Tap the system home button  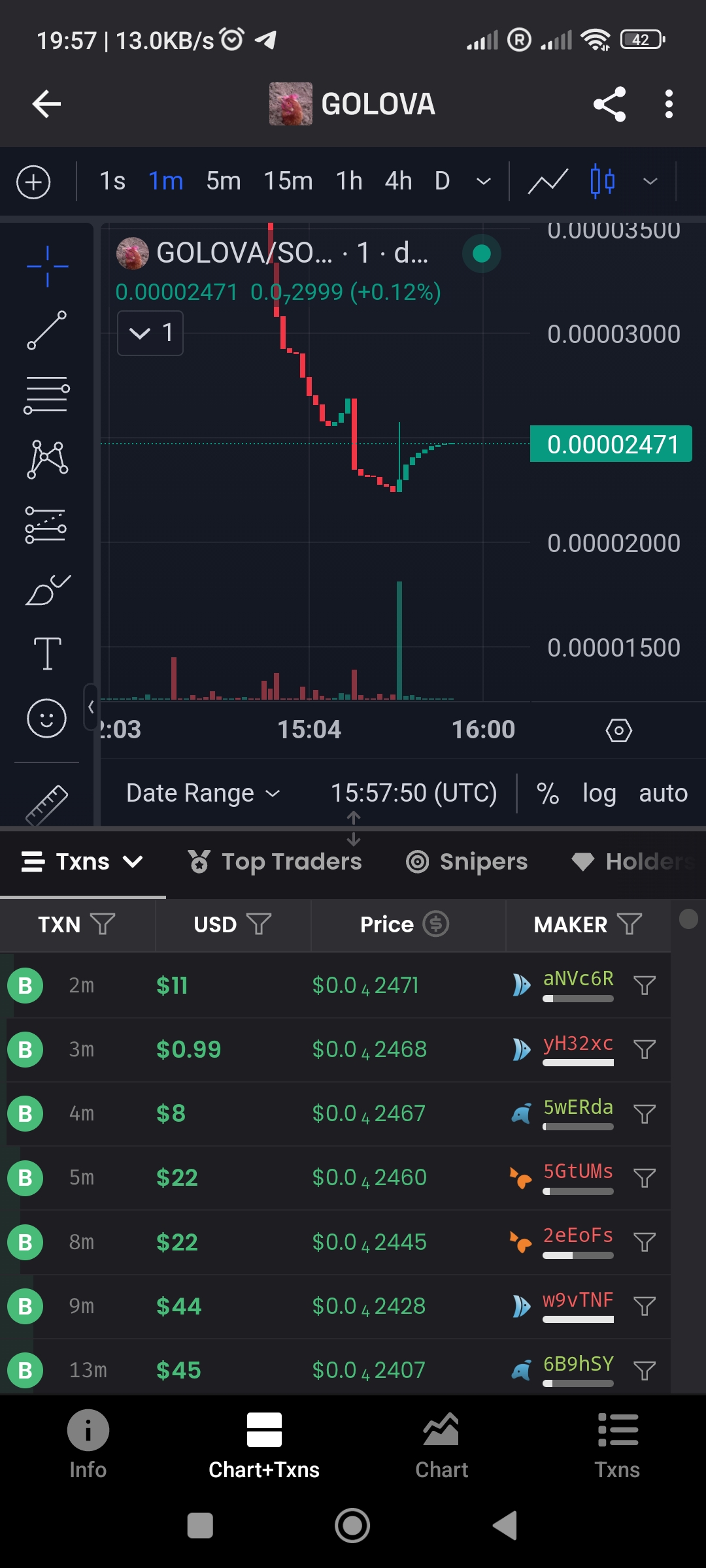point(352,1526)
